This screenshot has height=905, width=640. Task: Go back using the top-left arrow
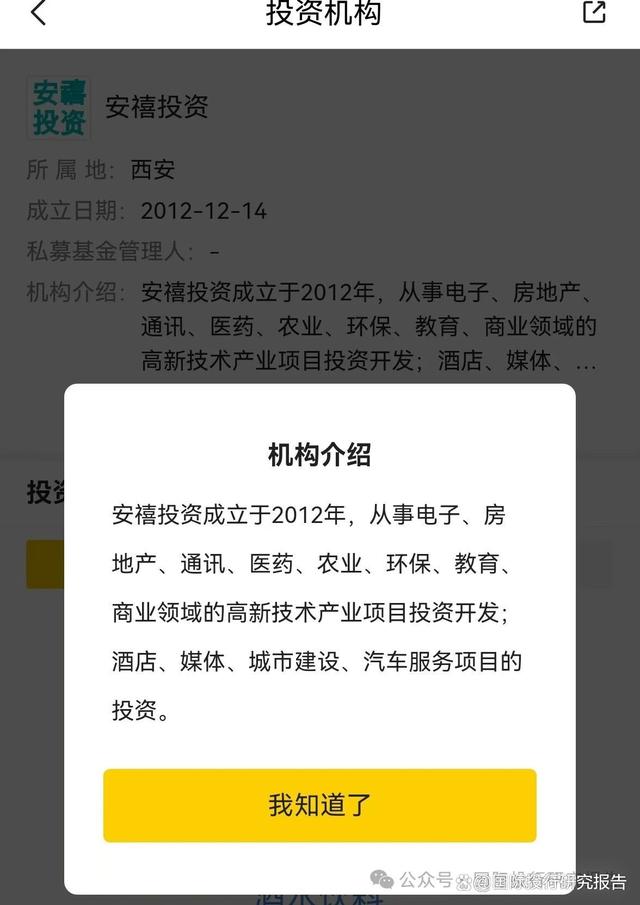pyautogui.click(x=38, y=13)
